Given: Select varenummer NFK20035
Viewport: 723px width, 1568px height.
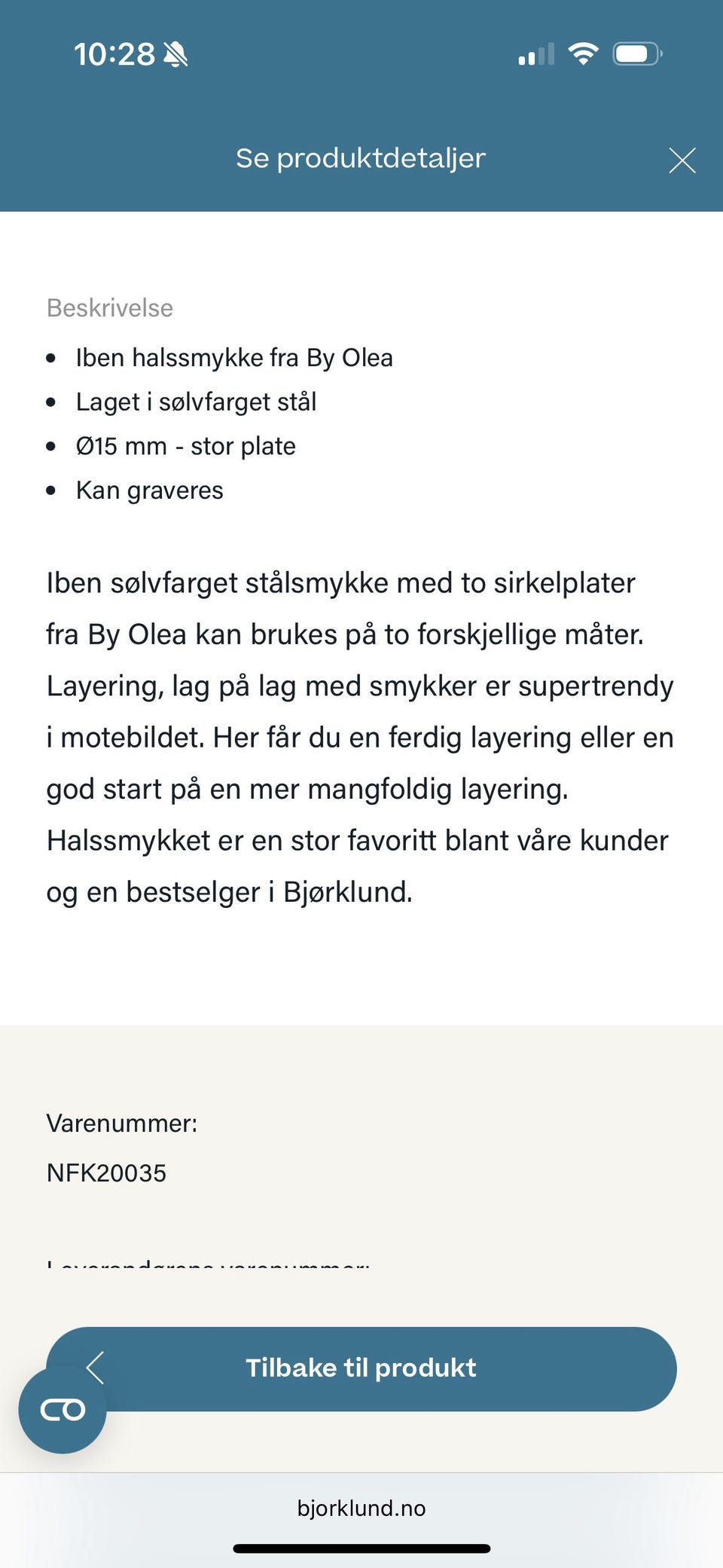Looking at the screenshot, I should click(105, 1172).
